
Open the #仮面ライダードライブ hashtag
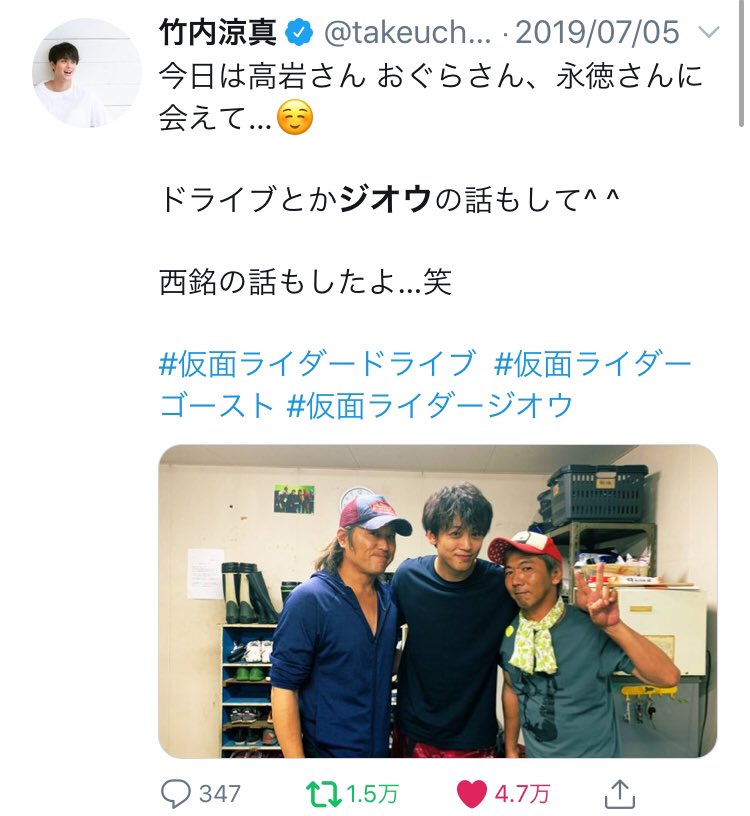click(317, 362)
